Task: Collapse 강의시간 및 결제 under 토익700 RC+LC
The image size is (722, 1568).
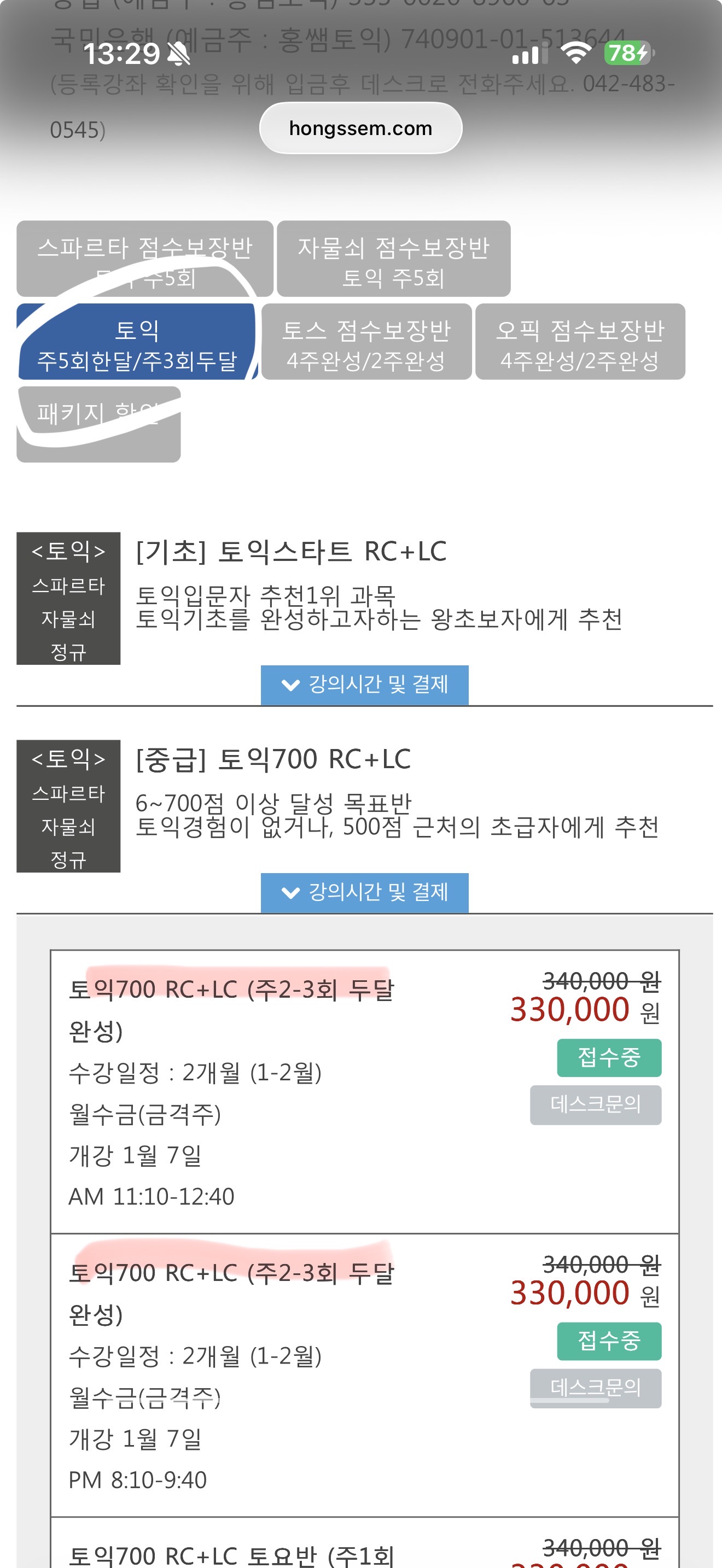Action: [x=364, y=892]
